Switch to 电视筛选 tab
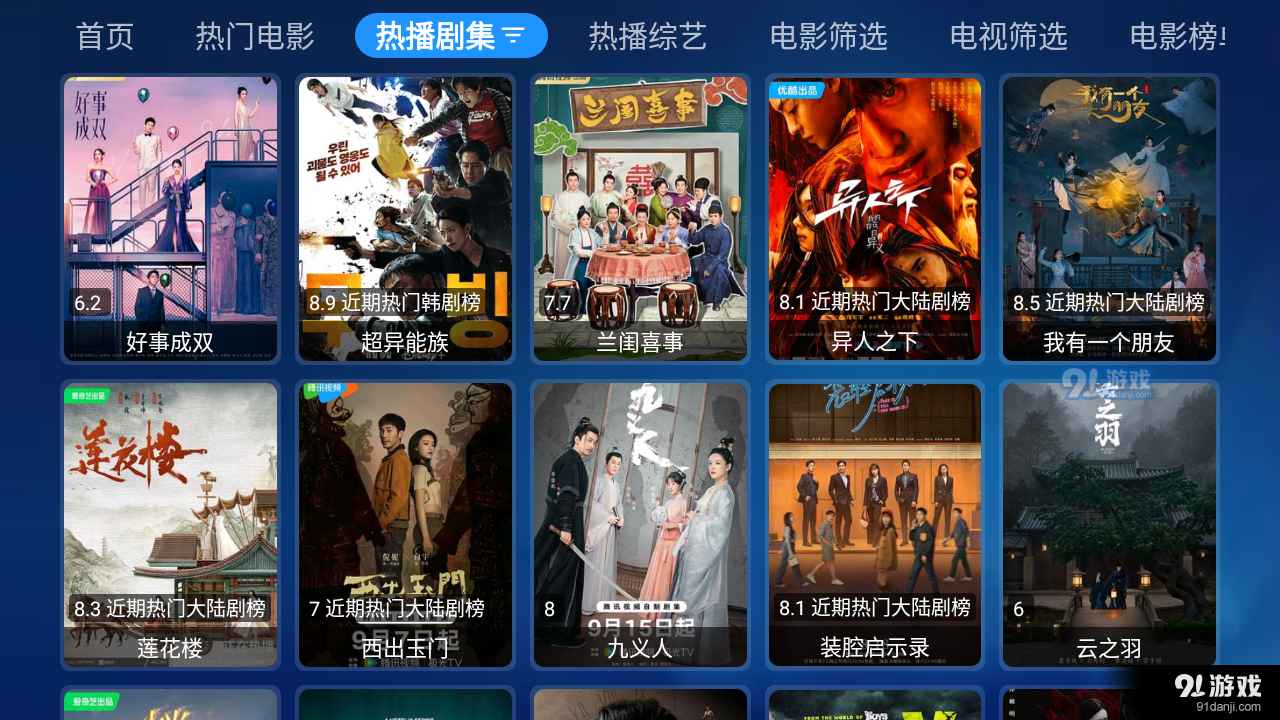The height and width of the screenshot is (720, 1280). [1008, 37]
